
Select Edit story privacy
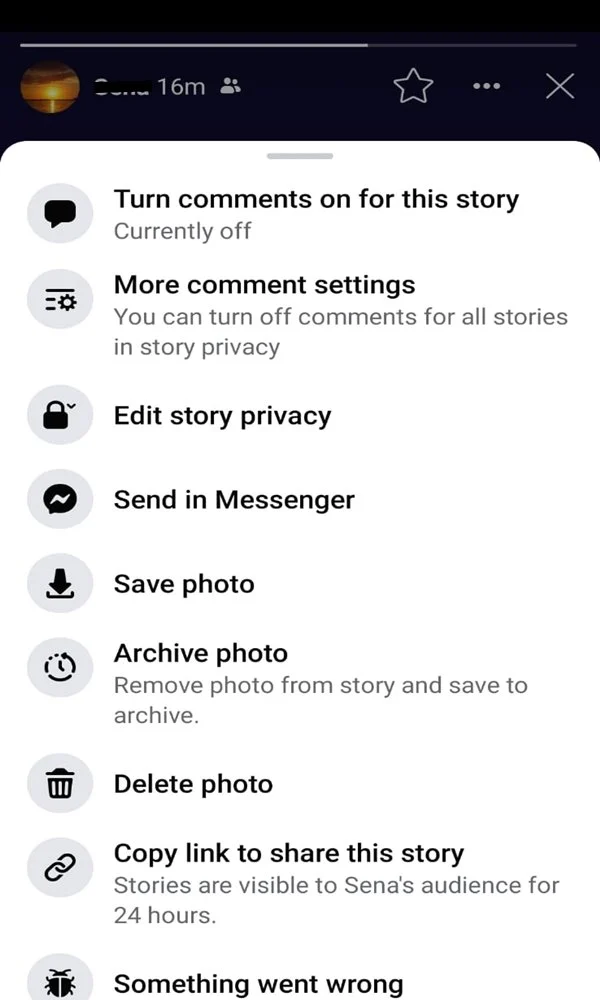coord(300,415)
